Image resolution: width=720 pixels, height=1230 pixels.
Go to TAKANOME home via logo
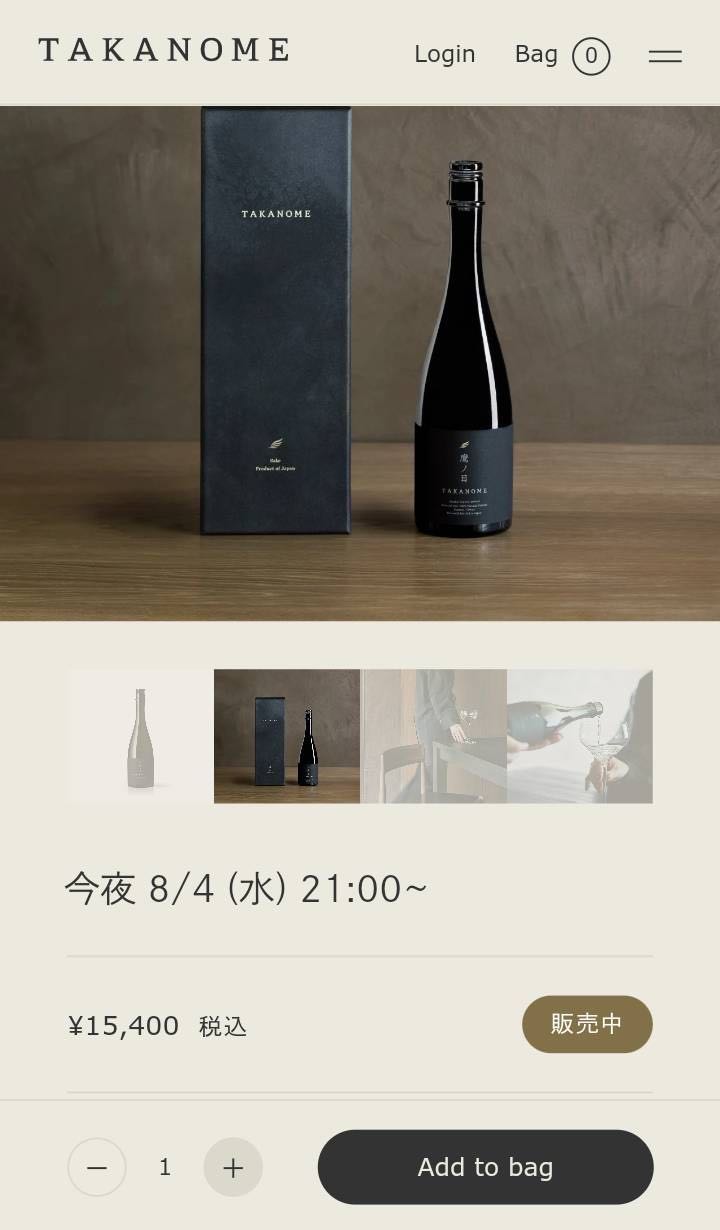[x=164, y=50]
